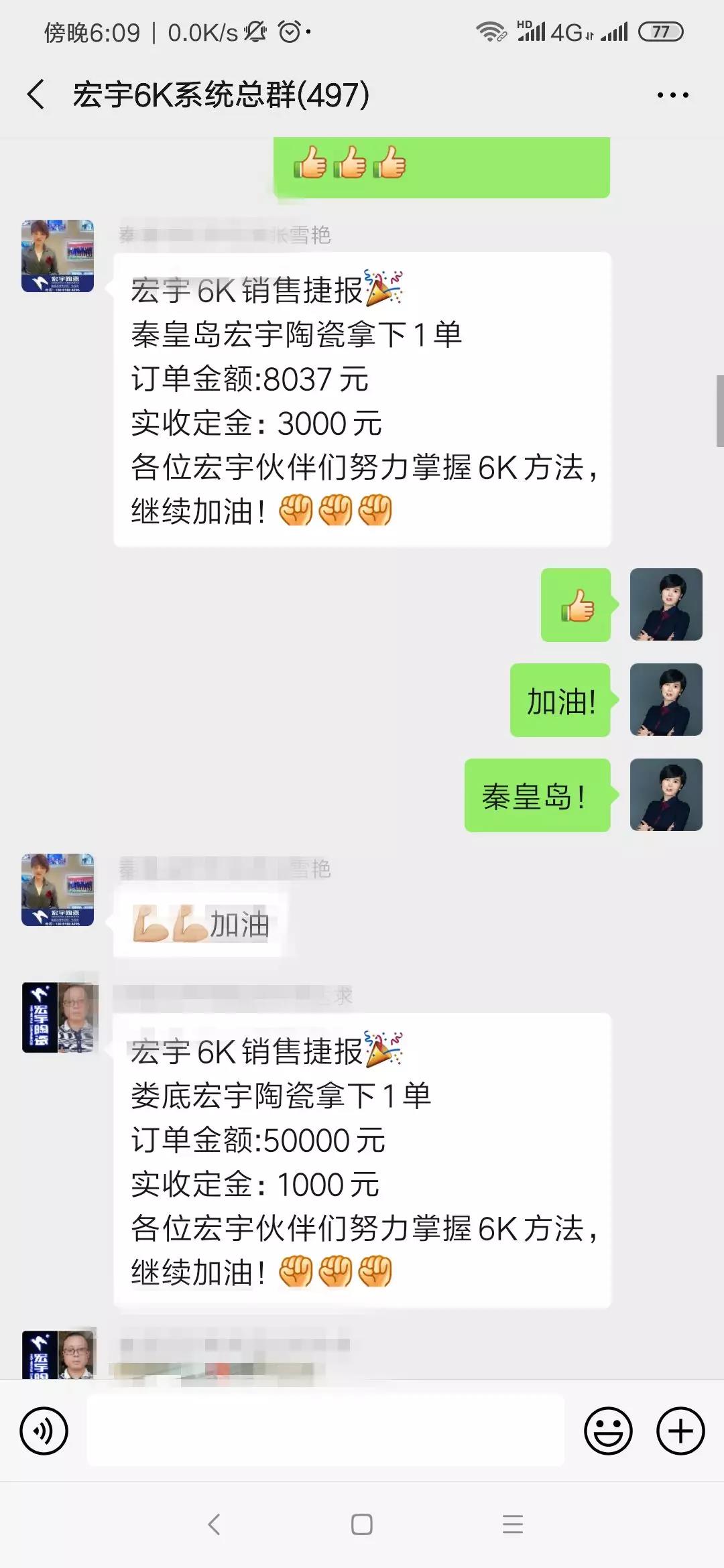Switch to voice message input
This screenshot has height=1568, width=724.
point(44,1431)
